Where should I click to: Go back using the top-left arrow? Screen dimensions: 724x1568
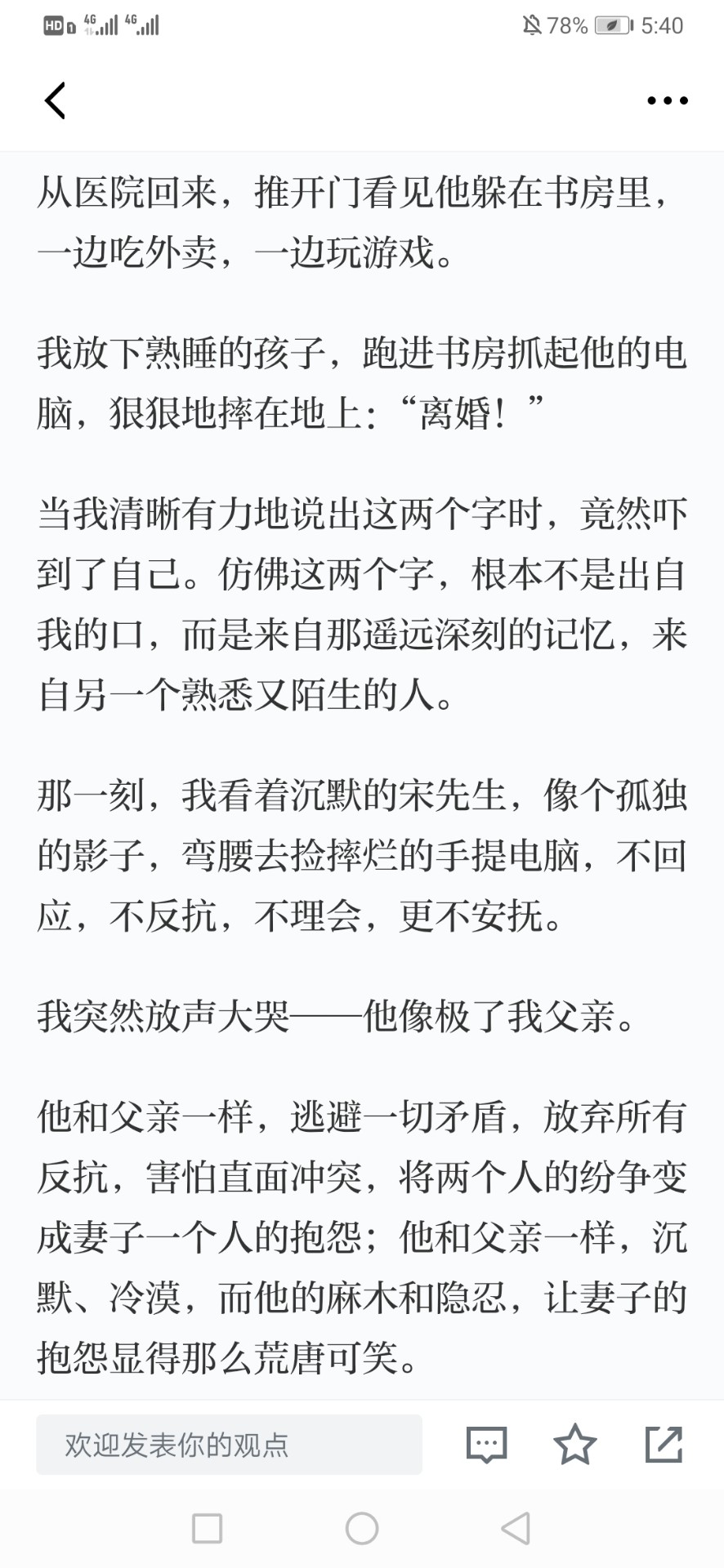coord(55,100)
